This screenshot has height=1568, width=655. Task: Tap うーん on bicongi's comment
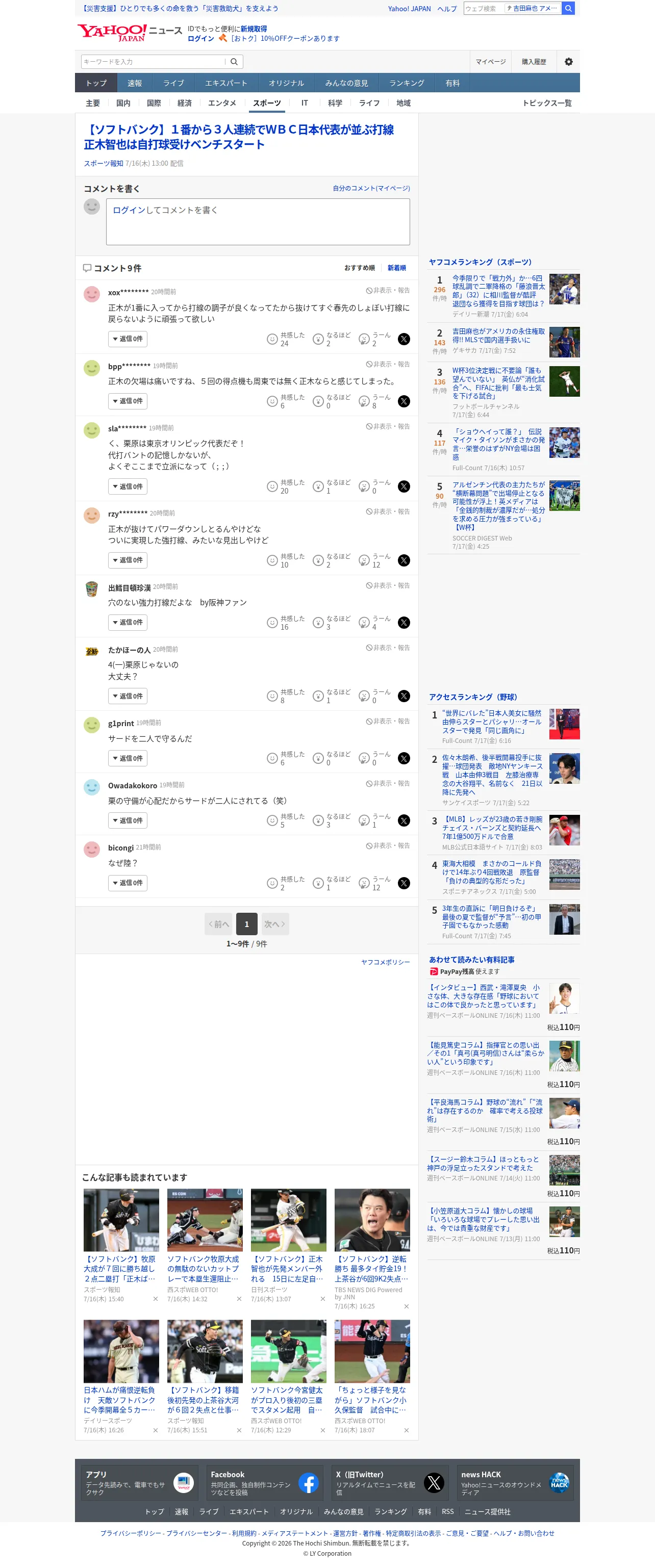[374, 883]
